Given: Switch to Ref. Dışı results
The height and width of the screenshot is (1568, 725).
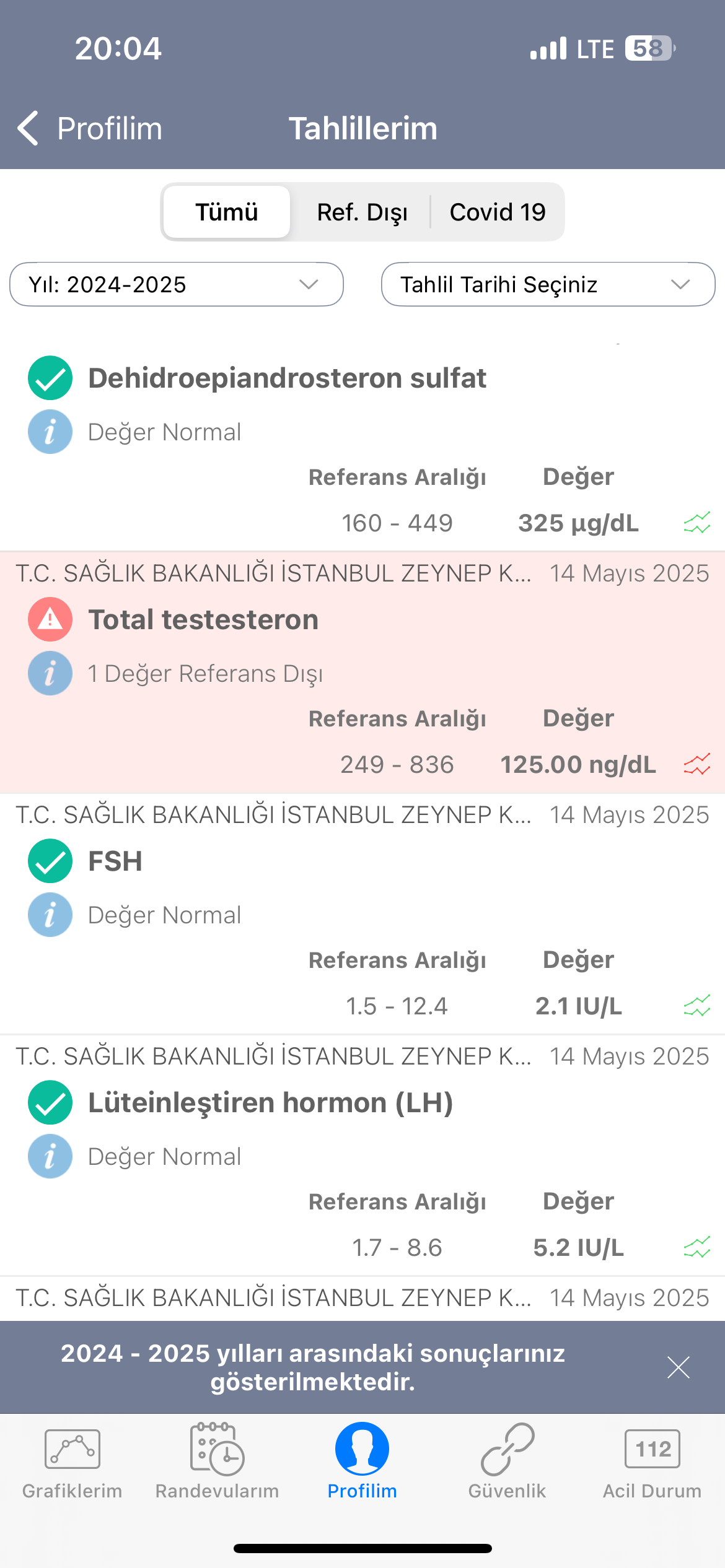Looking at the screenshot, I should (x=362, y=212).
